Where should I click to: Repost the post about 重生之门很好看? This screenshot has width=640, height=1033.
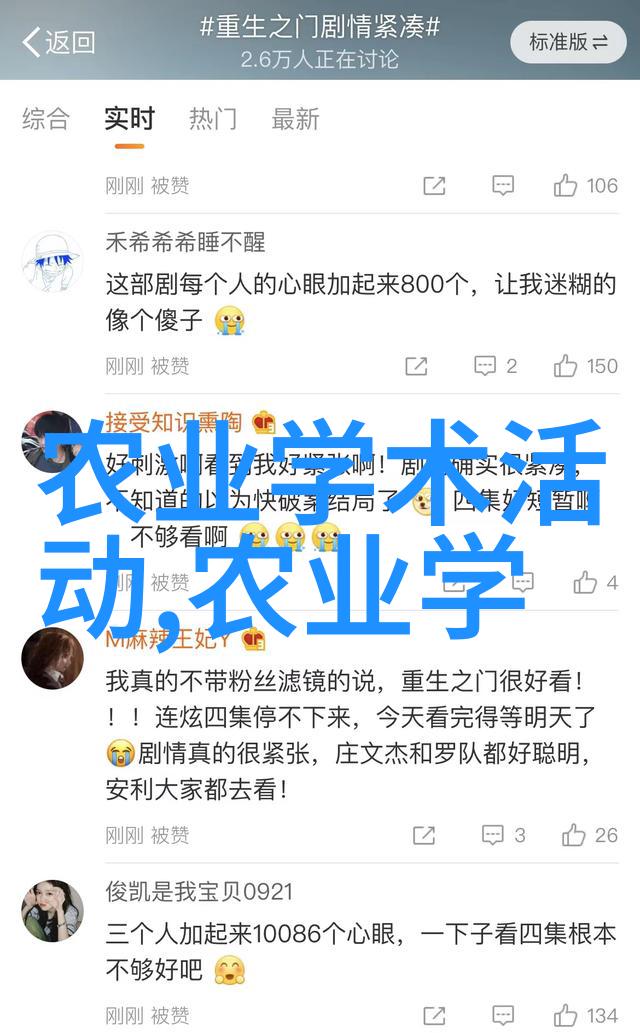424,835
